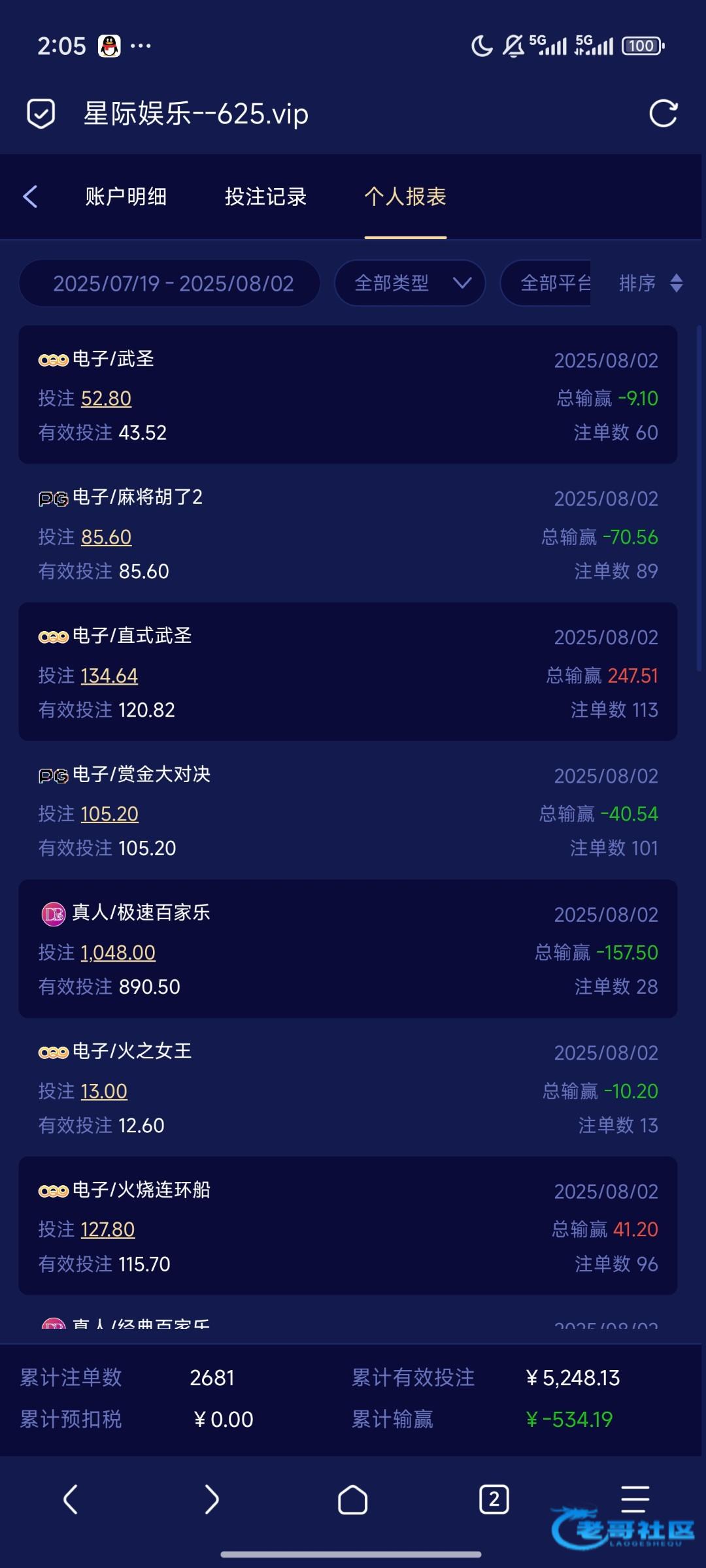Image resolution: width=706 pixels, height=1568 pixels.
Task: Open bet amount 1,048.00 for 极速百家乐
Action: coord(118,953)
